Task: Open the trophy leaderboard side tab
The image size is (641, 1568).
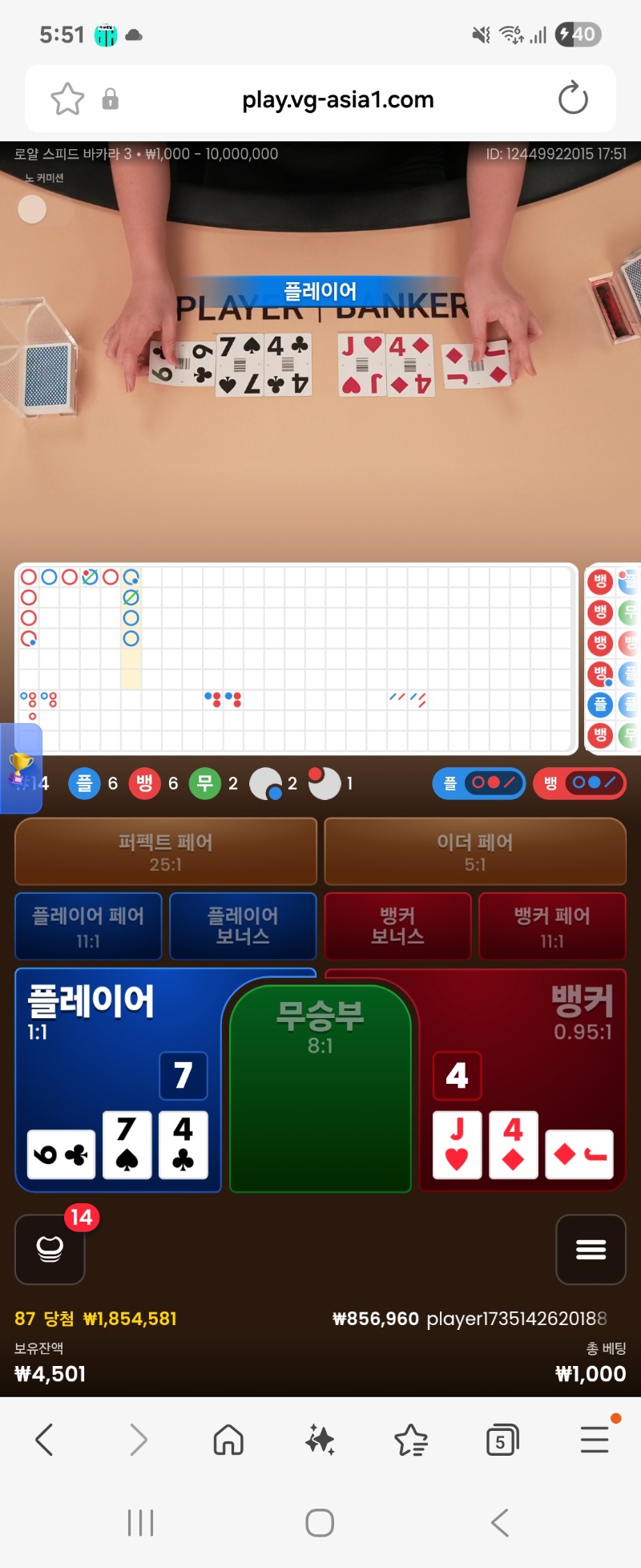Action: pyautogui.click(x=21, y=768)
